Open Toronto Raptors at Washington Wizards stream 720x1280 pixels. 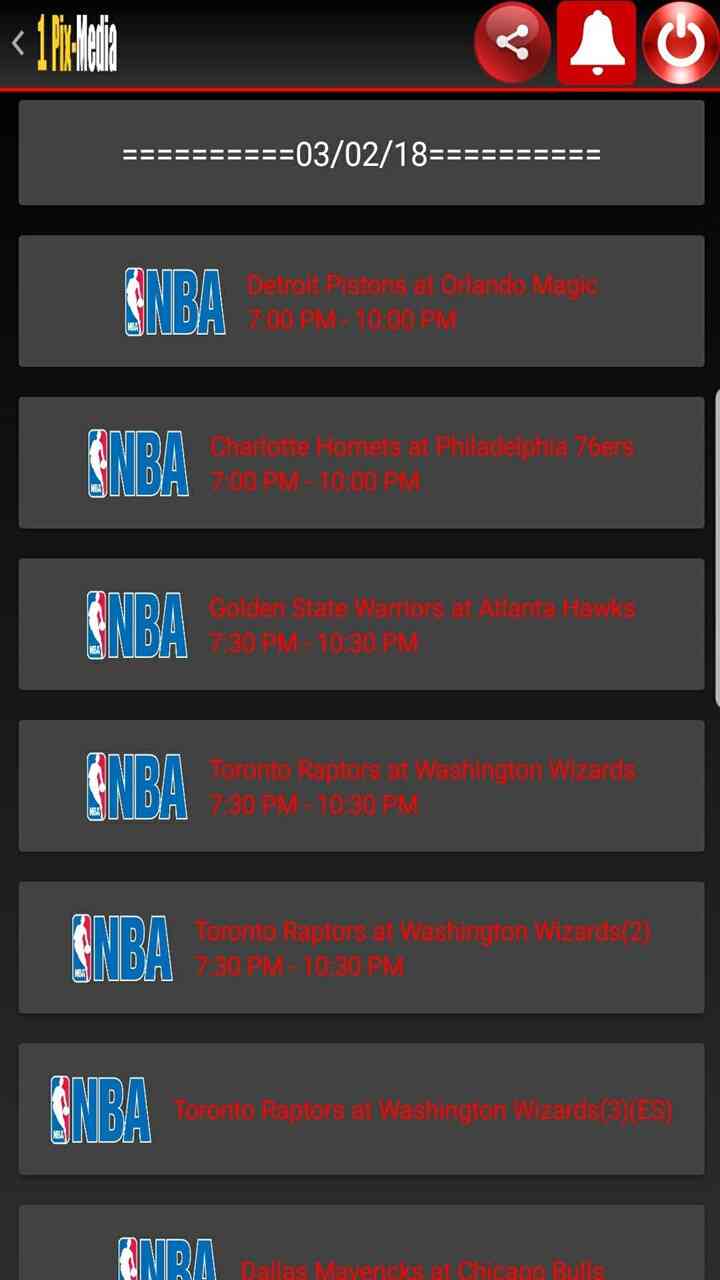[361, 786]
